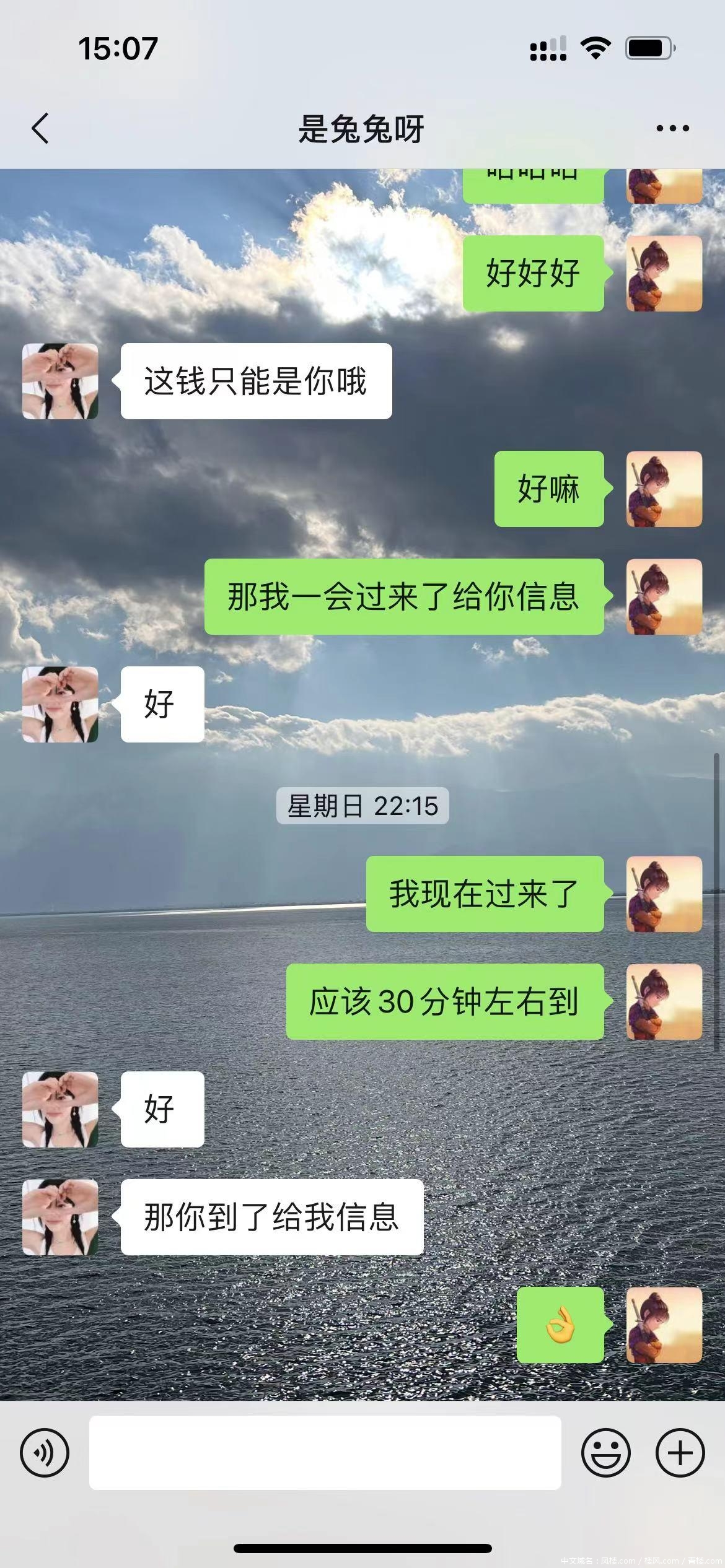
Task: Open contact avatar beside 那你到了给我信息
Action: click(60, 1217)
